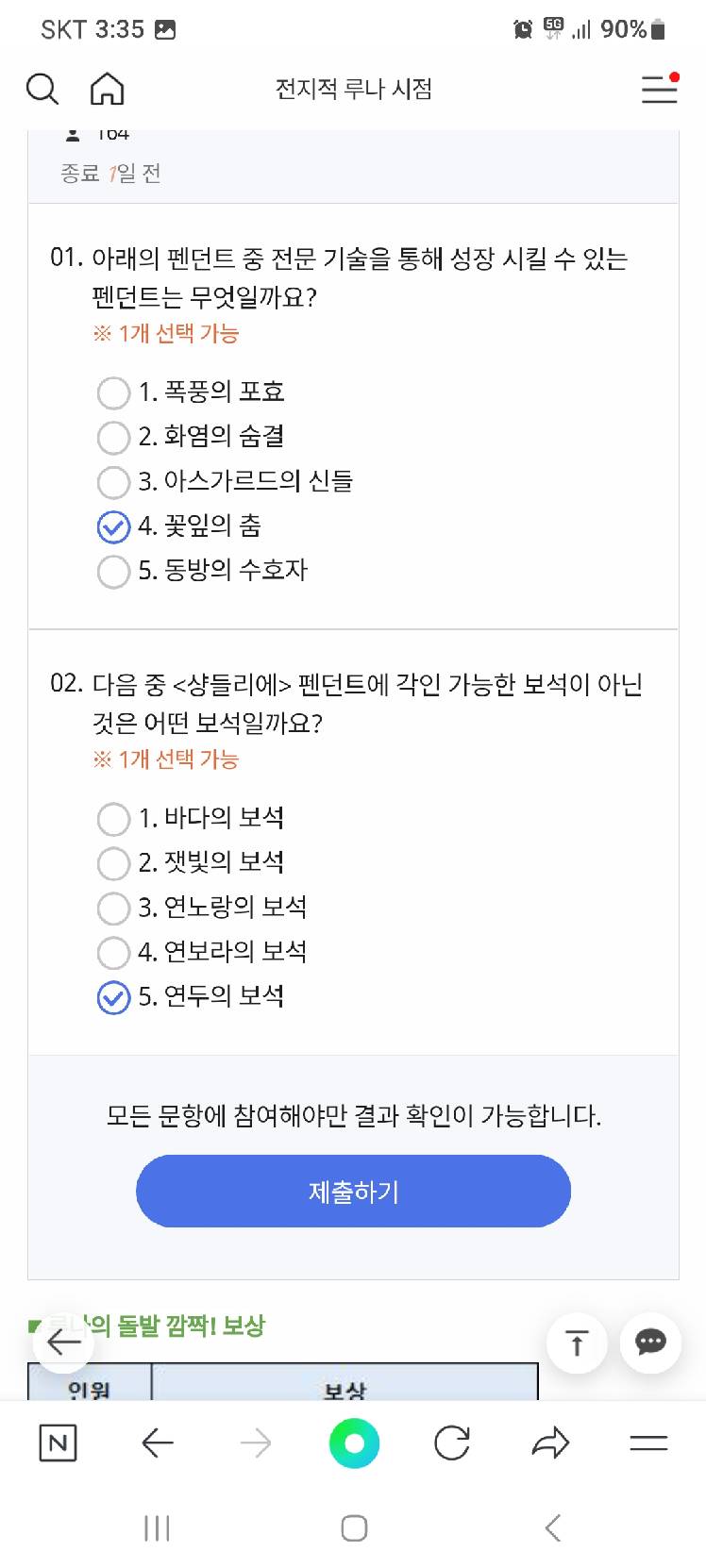Open the cafe menu with red notification dot

click(x=658, y=89)
